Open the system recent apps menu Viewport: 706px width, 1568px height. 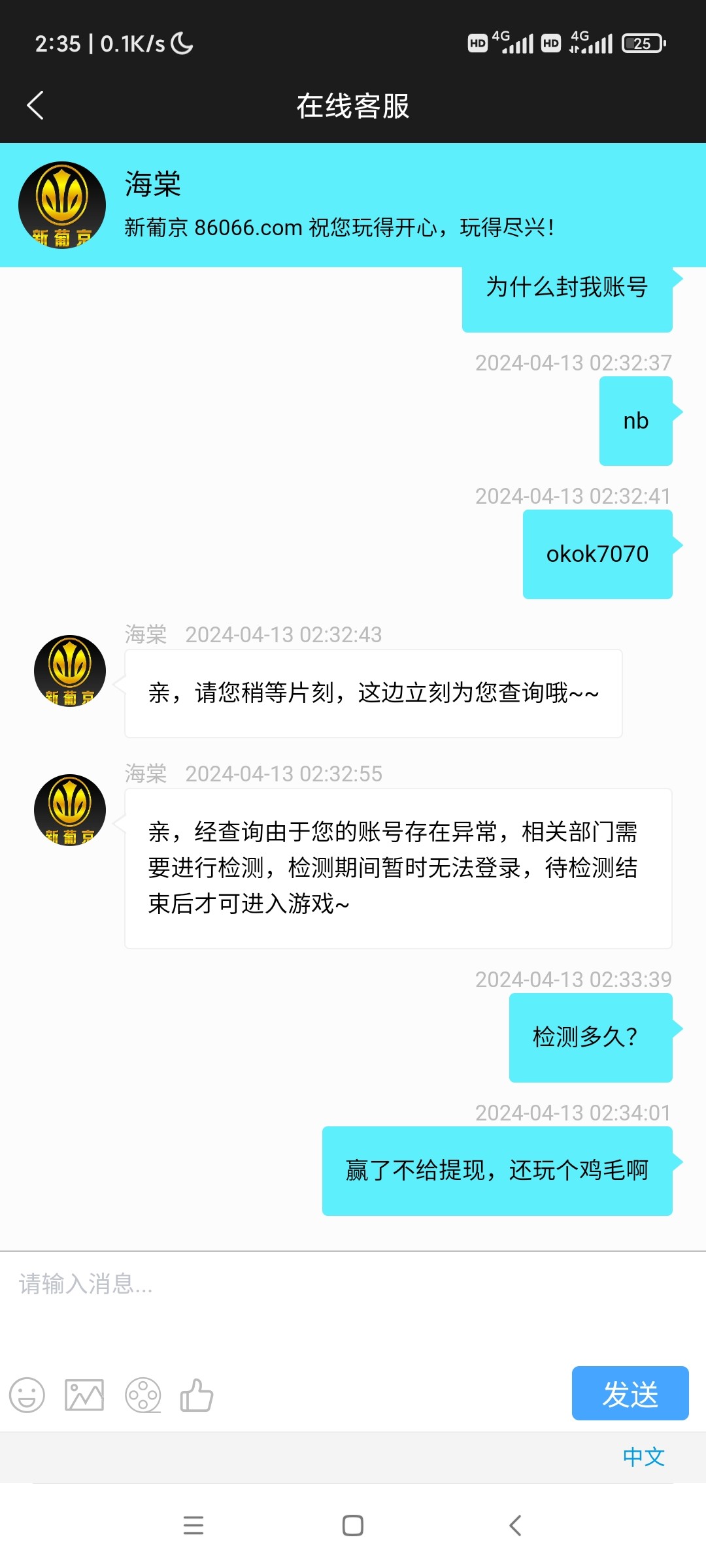(x=193, y=1526)
